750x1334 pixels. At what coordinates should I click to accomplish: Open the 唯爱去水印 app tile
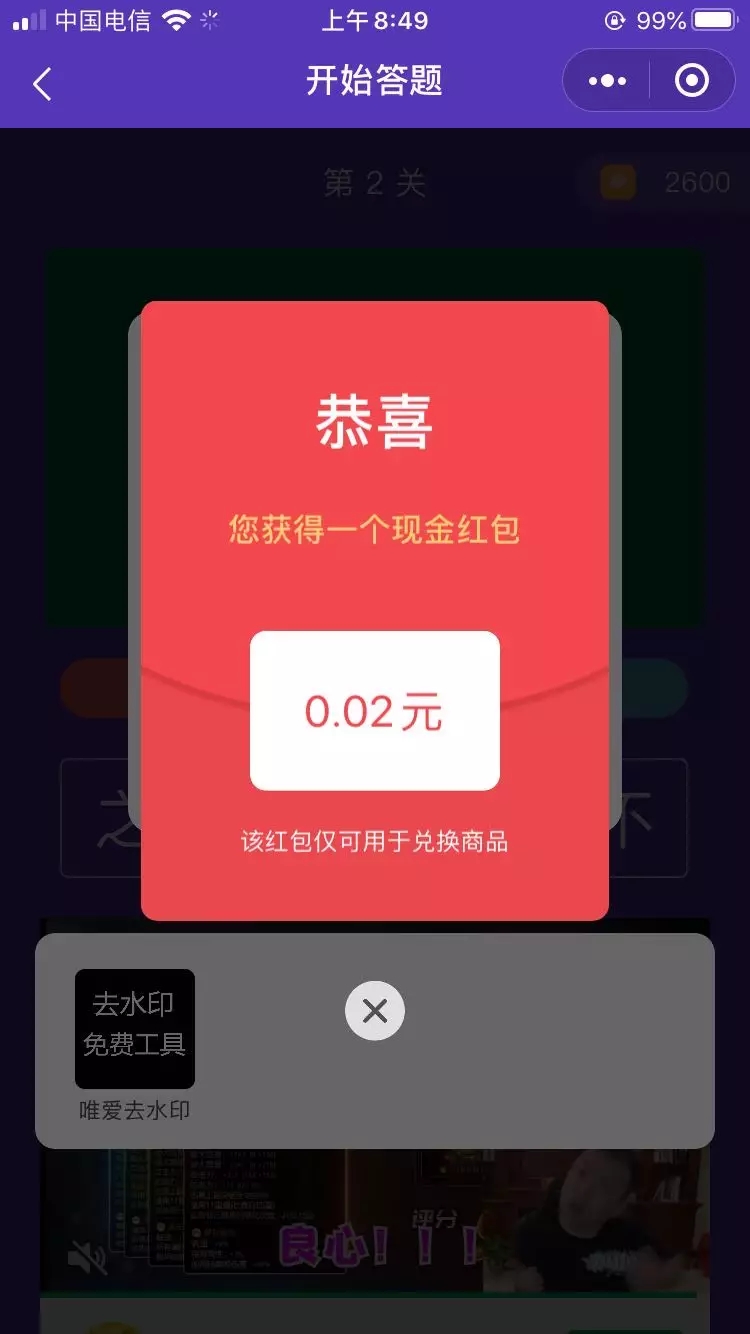pyautogui.click(x=135, y=1029)
